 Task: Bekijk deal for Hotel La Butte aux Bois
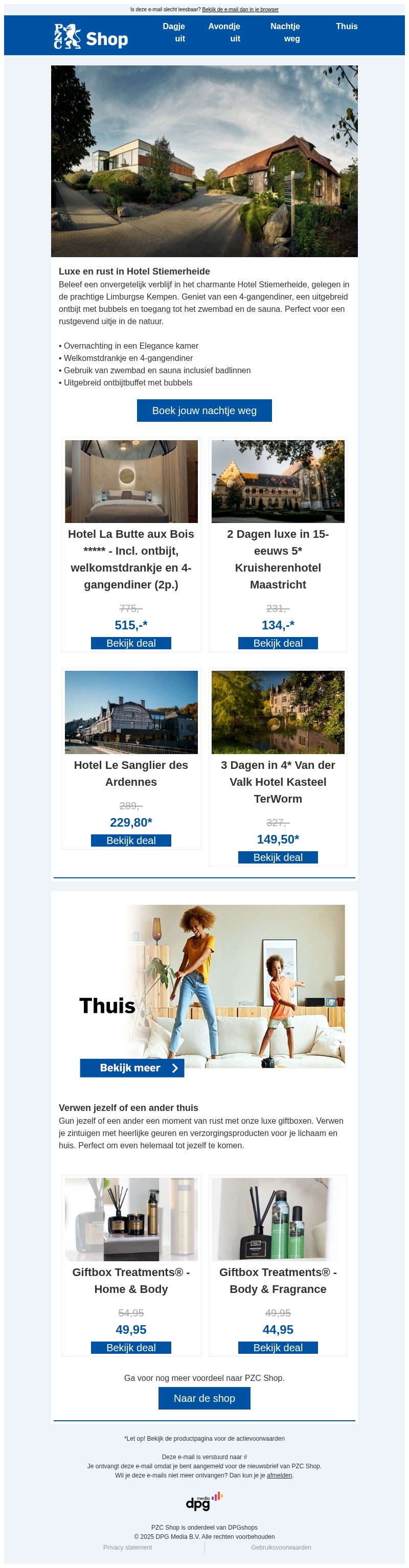point(131,643)
